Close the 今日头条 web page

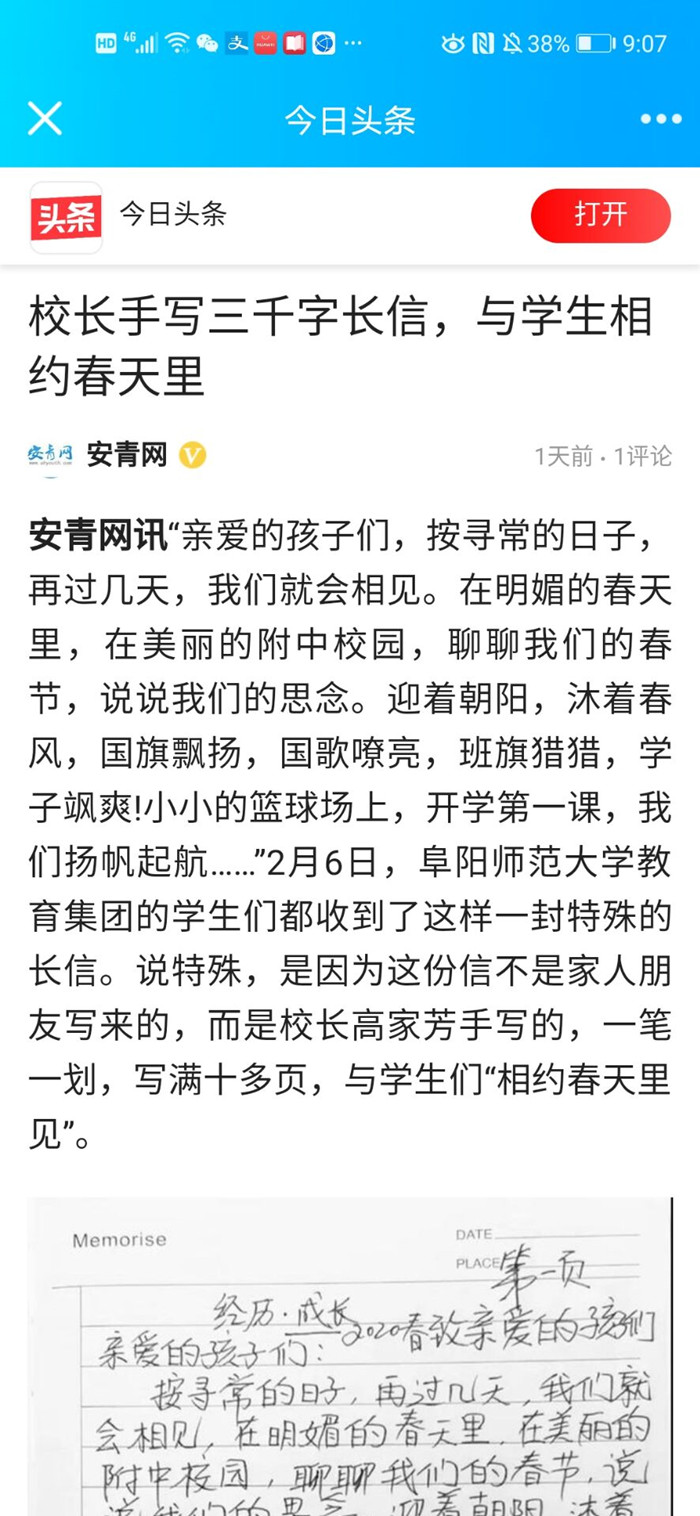[x=45, y=119]
